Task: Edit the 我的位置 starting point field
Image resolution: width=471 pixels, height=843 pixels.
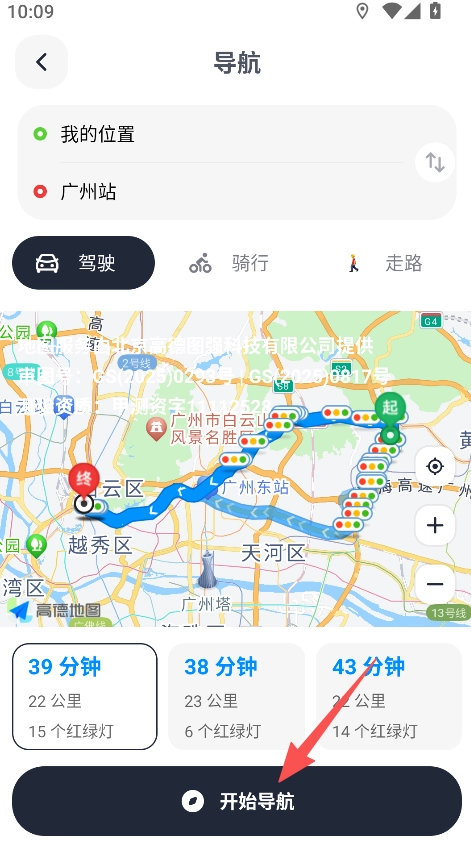Action: [231, 134]
